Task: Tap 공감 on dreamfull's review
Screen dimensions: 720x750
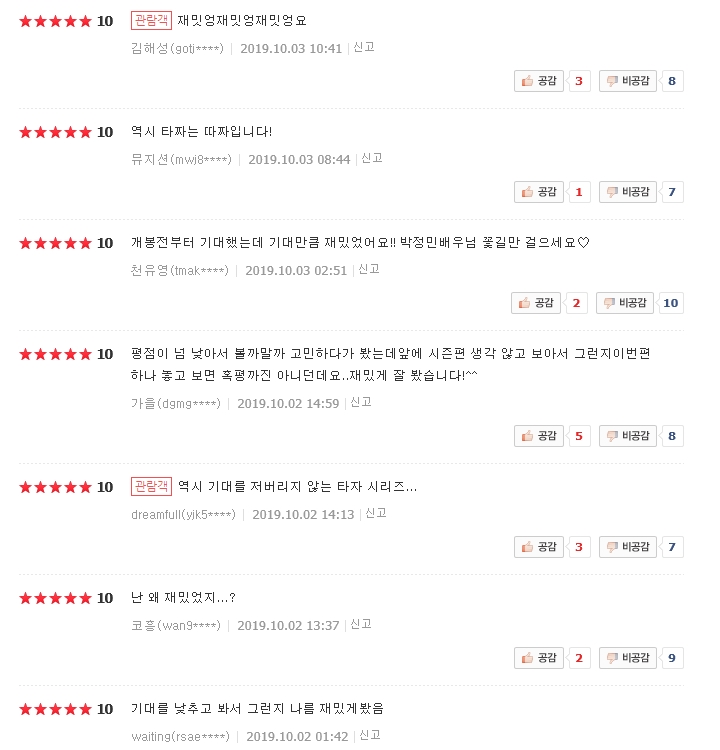Action: (x=539, y=547)
